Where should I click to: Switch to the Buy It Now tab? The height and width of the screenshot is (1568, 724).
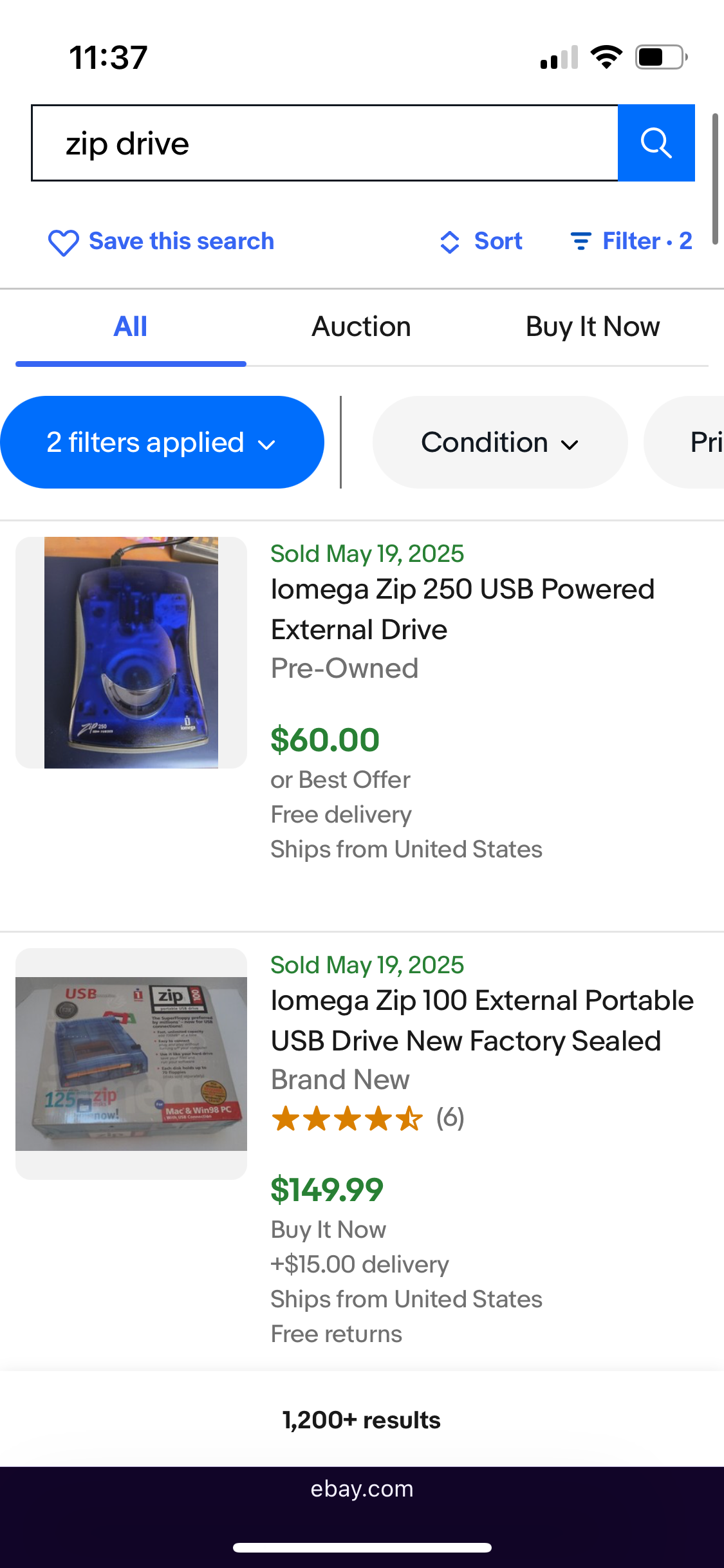tap(593, 327)
